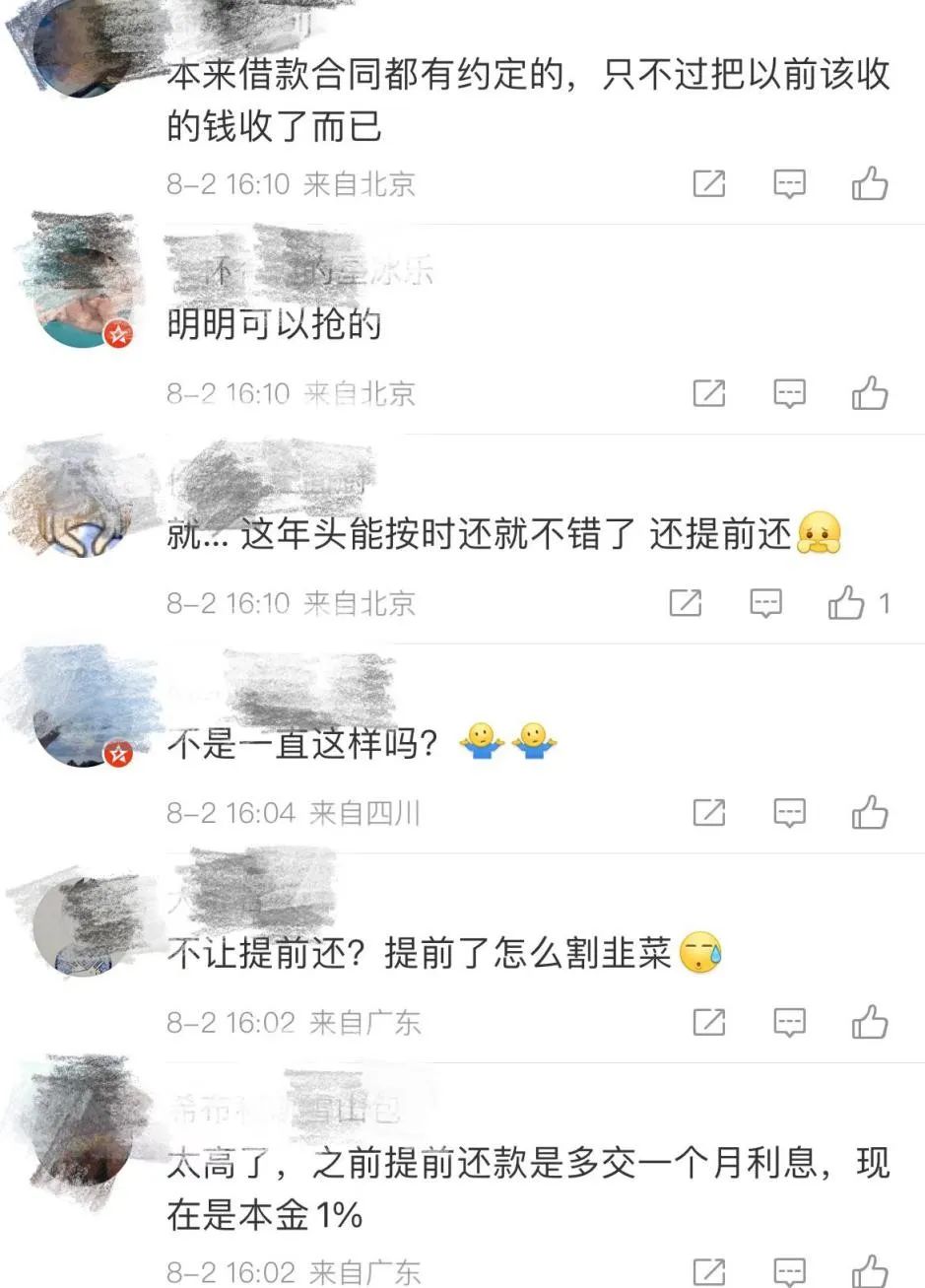925x1288 pixels.
Task: Repost the comment '太高了,之前提前还款'
Action: click(709, 1270)
